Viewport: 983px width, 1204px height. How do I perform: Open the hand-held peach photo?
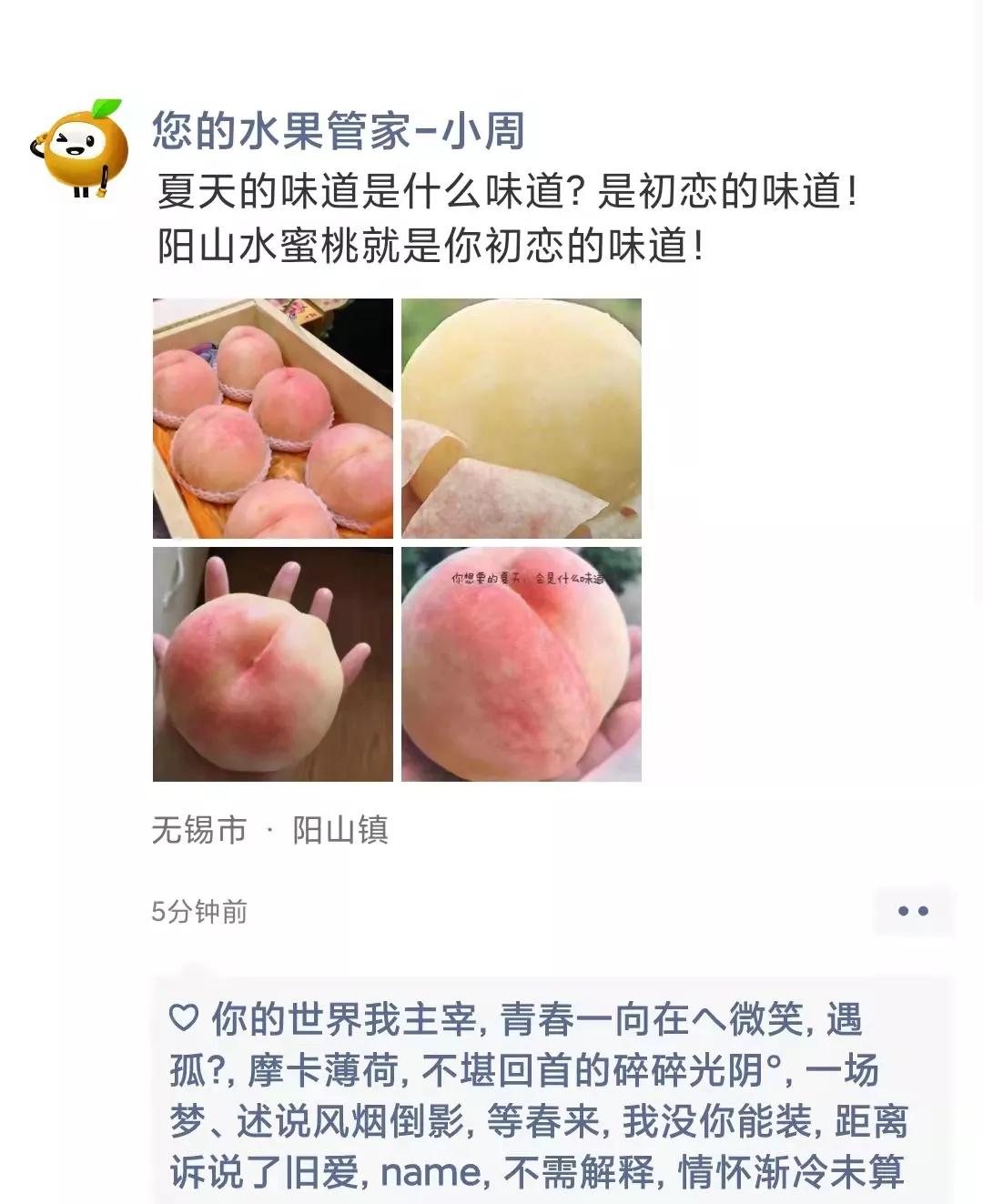[273, 664]
